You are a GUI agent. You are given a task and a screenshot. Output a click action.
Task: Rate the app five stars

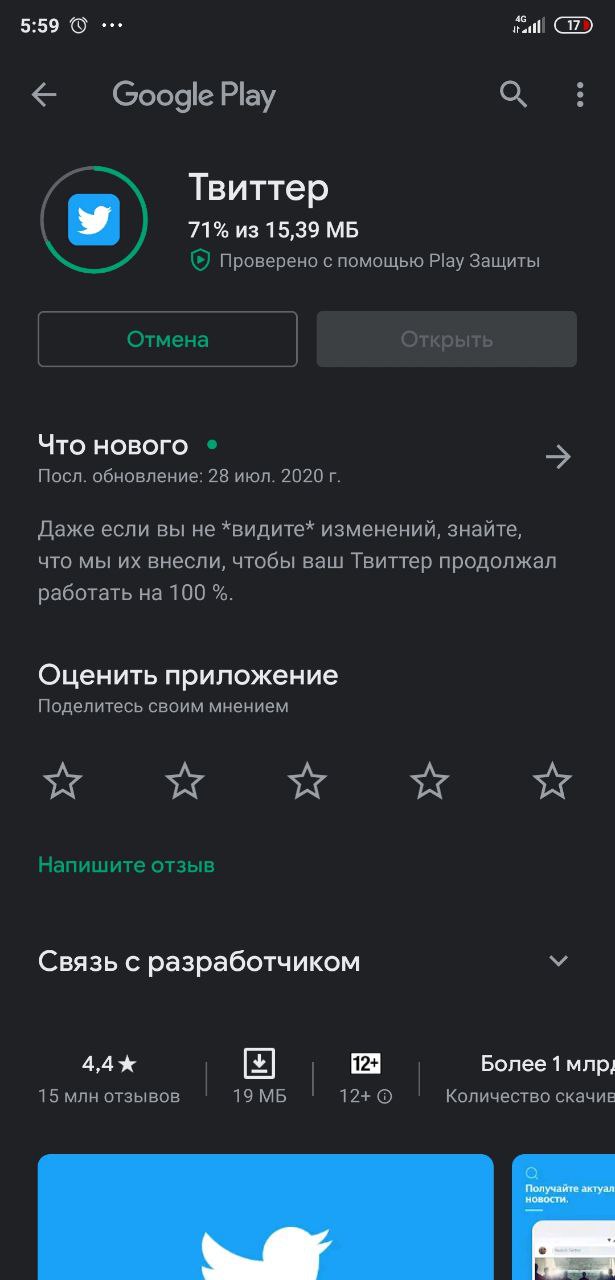point(552,781)
